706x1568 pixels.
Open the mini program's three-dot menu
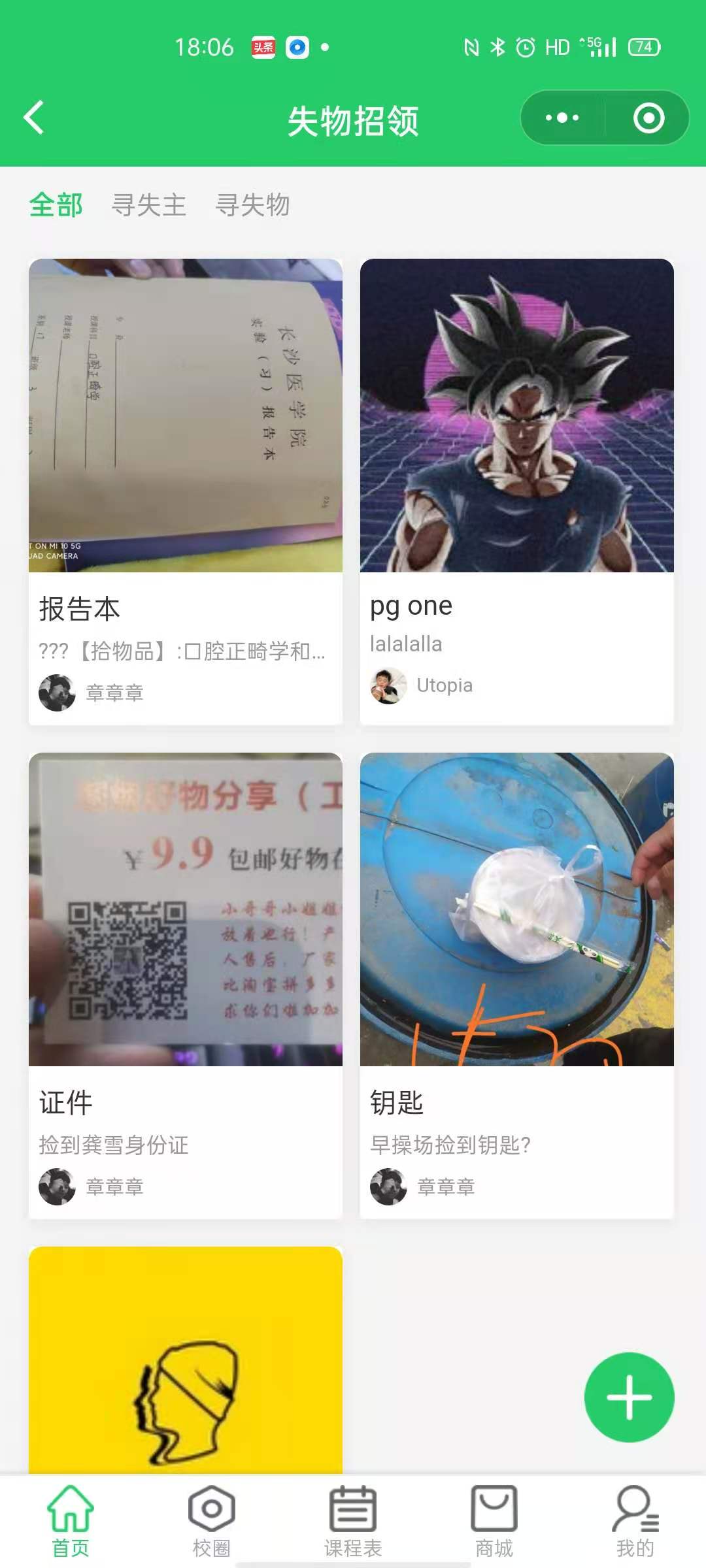(x=562, y=118)
